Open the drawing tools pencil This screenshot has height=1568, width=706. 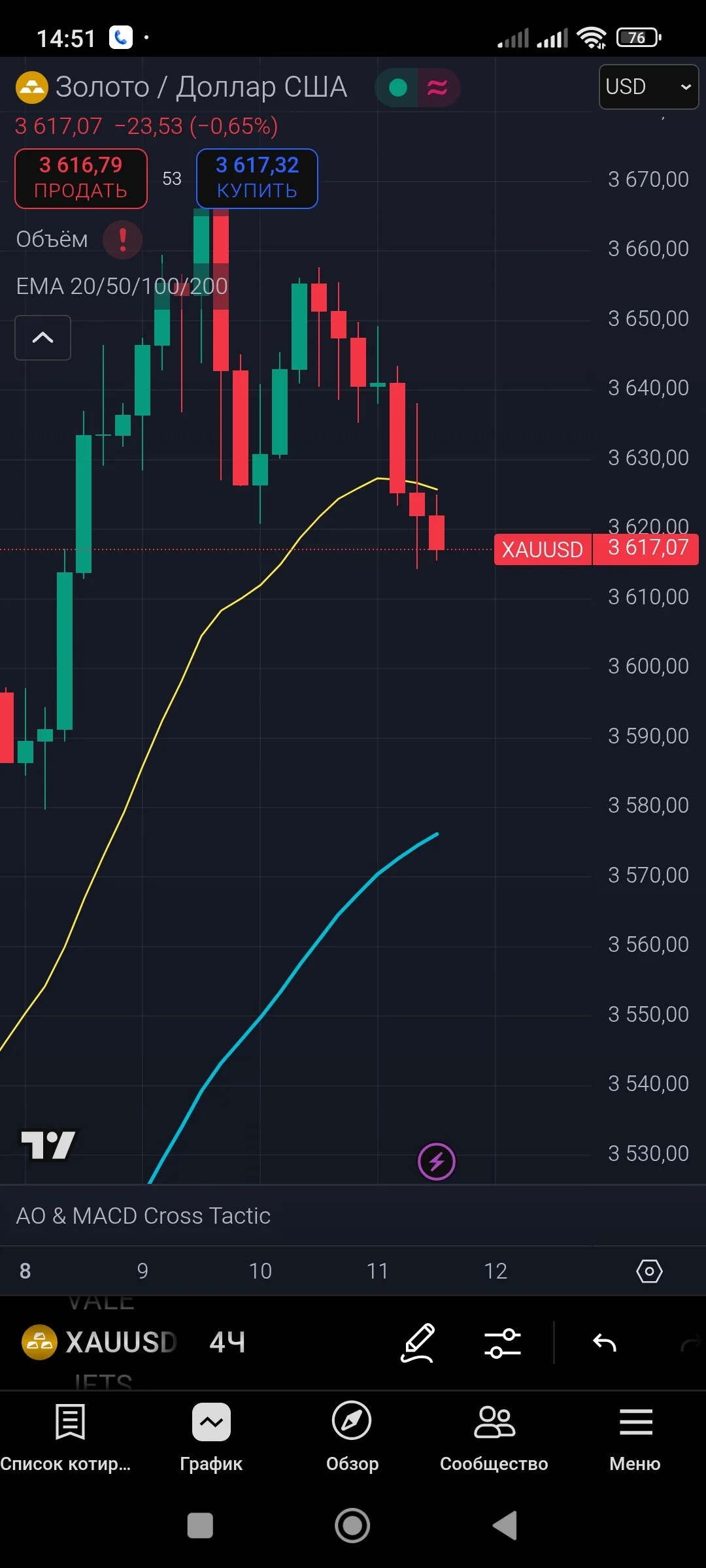pos(418,1343)
